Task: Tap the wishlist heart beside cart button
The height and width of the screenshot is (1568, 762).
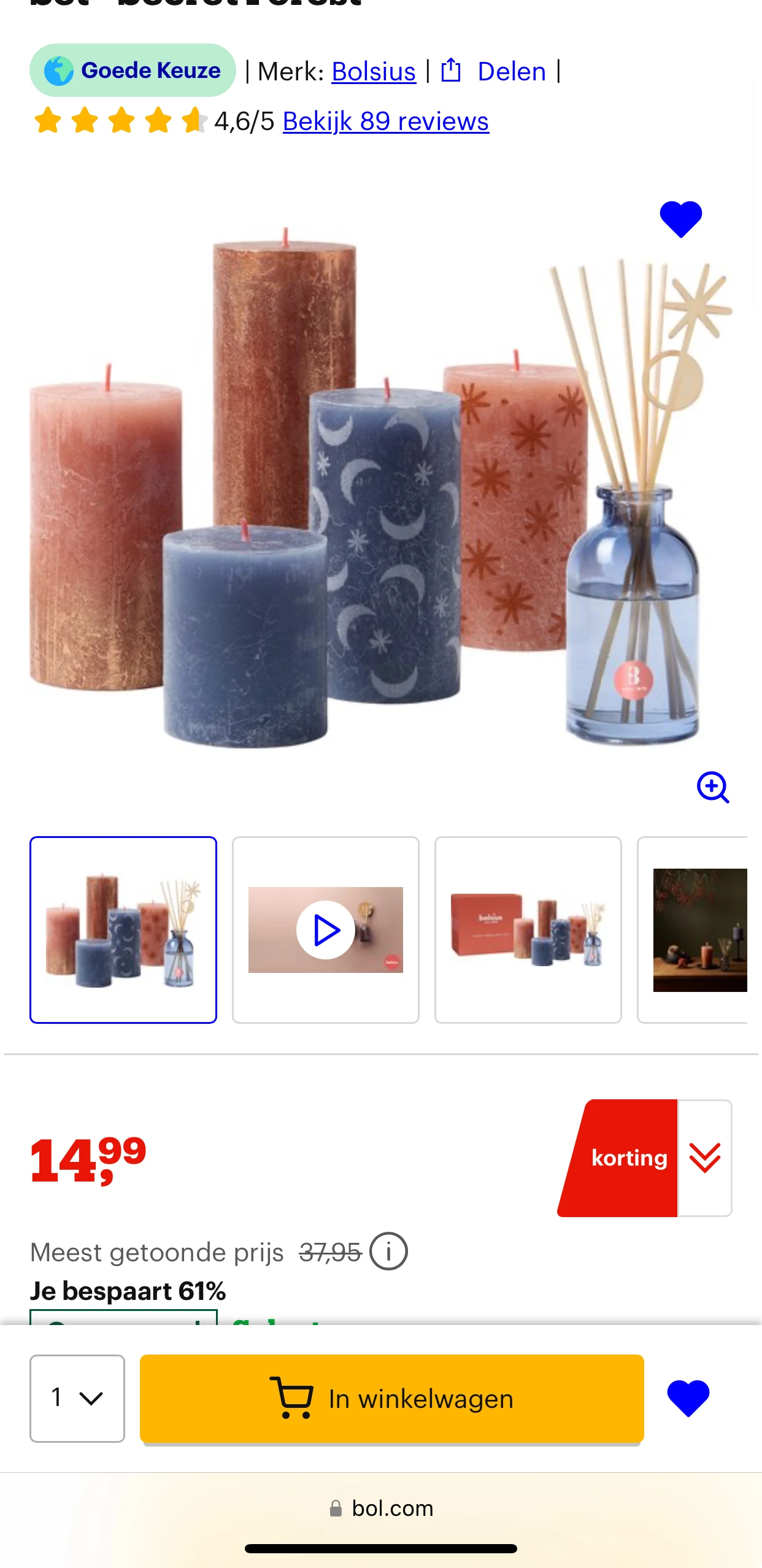Action: coord(688,1398)
